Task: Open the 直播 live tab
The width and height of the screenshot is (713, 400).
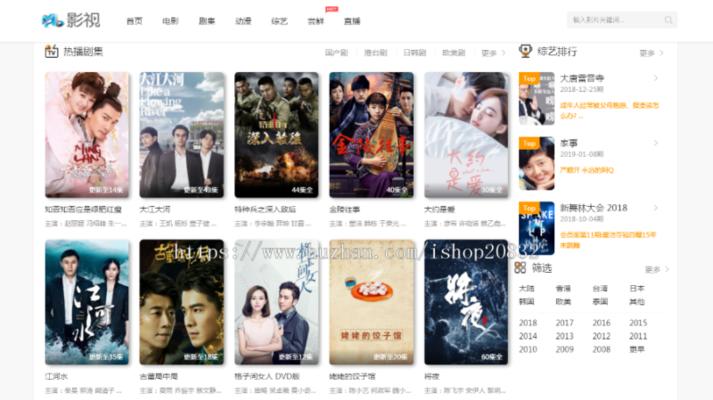Action: 351,21
